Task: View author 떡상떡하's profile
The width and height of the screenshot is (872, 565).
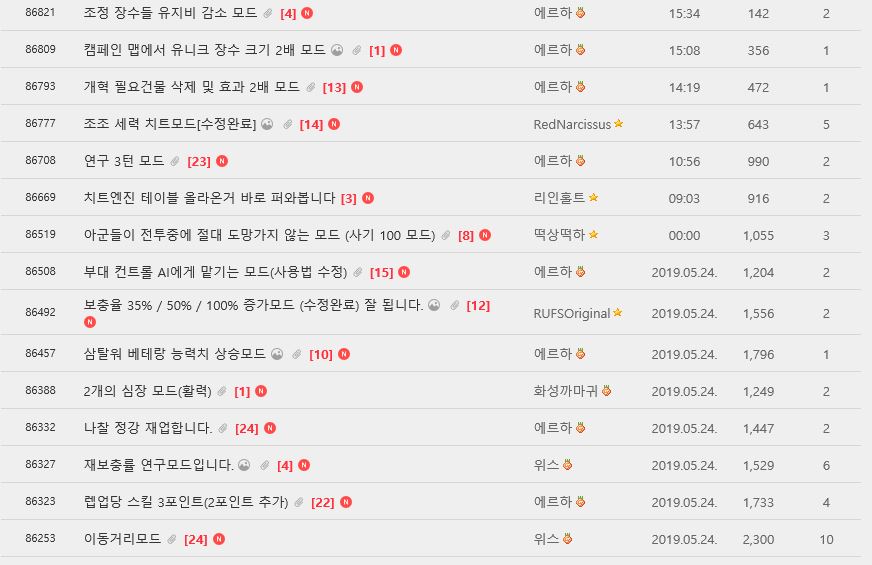Action: [560, 235]
